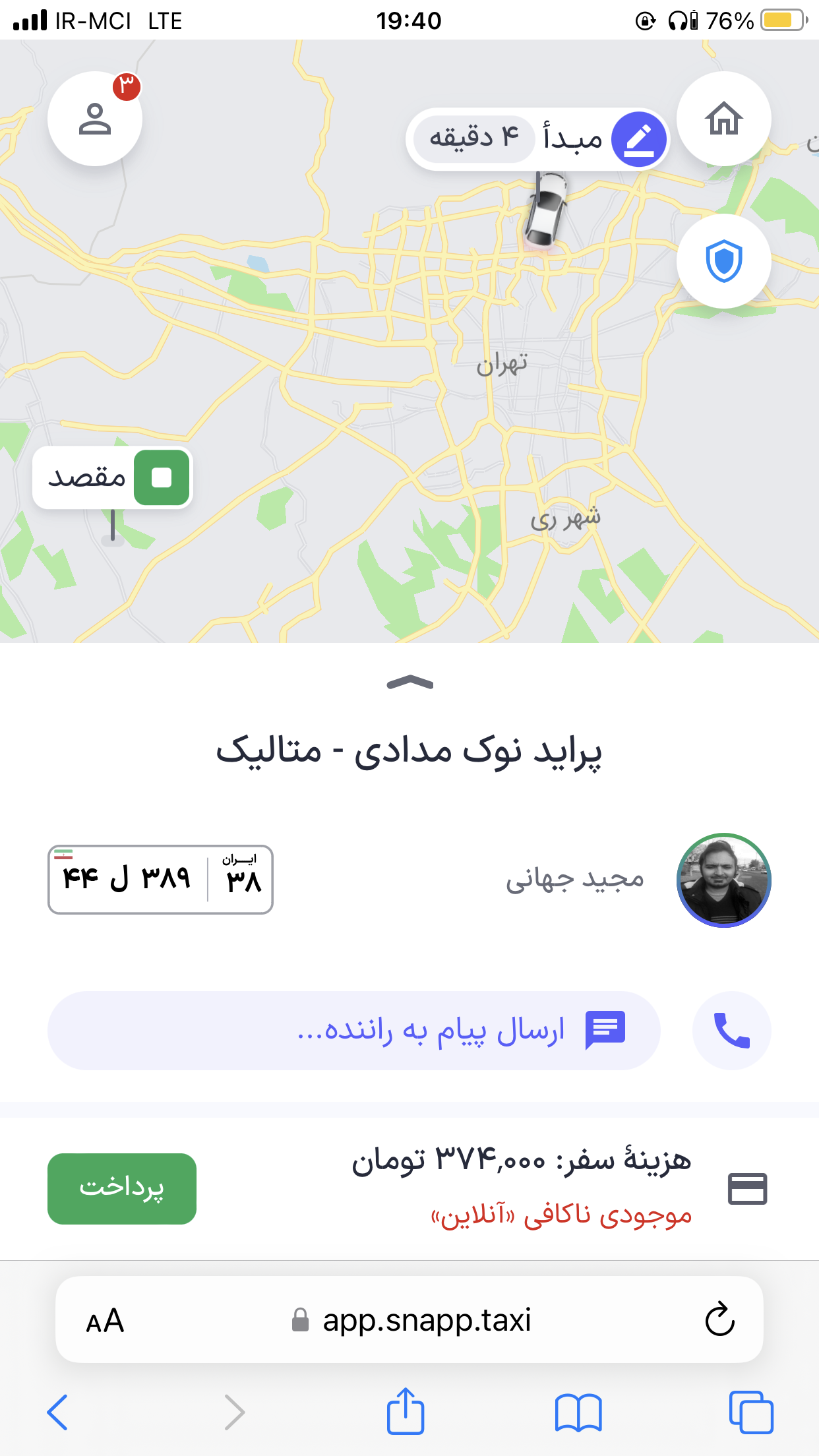Image resolution: width=819 pixels, height=1456 pixels.
Task: Open Safari bookmarks
Action: pyautogui.click(x=578, y=1412)
